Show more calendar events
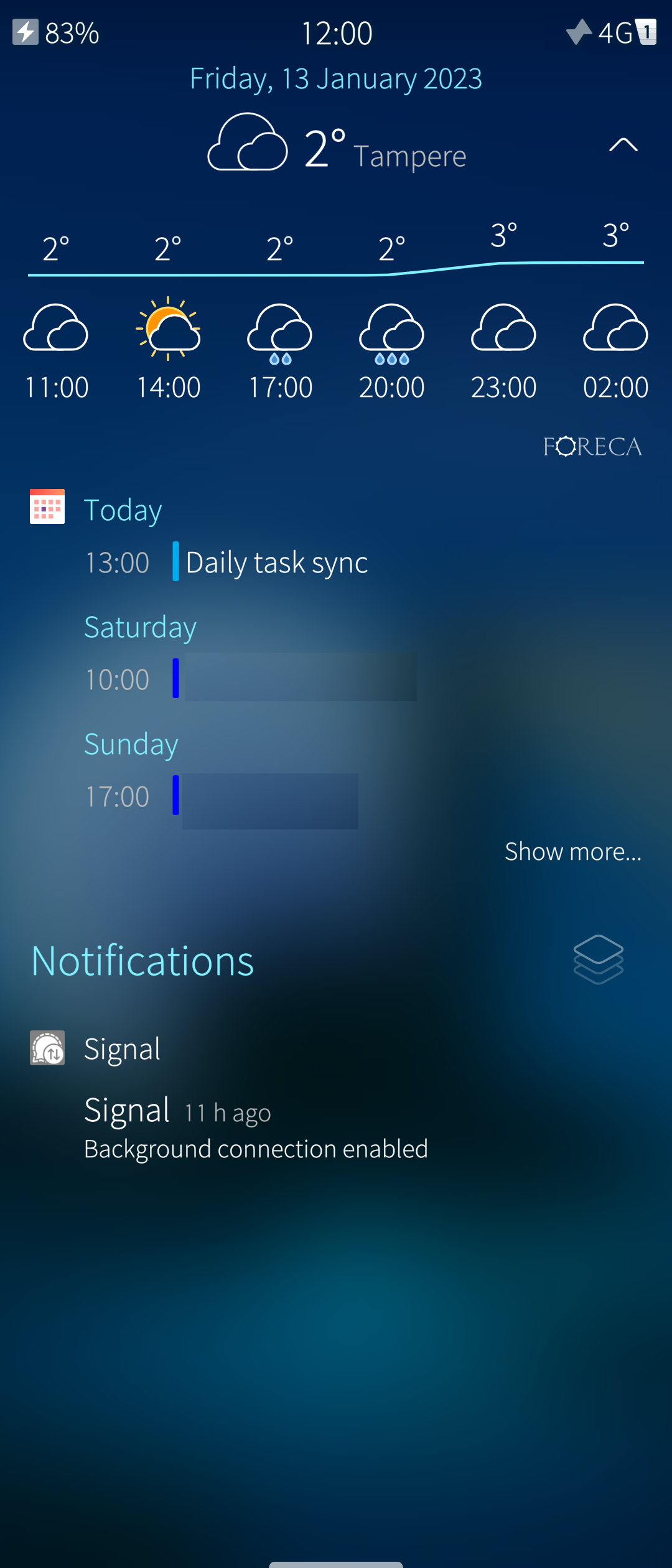This screenshot has height=1568, width=672. point(572,851)
